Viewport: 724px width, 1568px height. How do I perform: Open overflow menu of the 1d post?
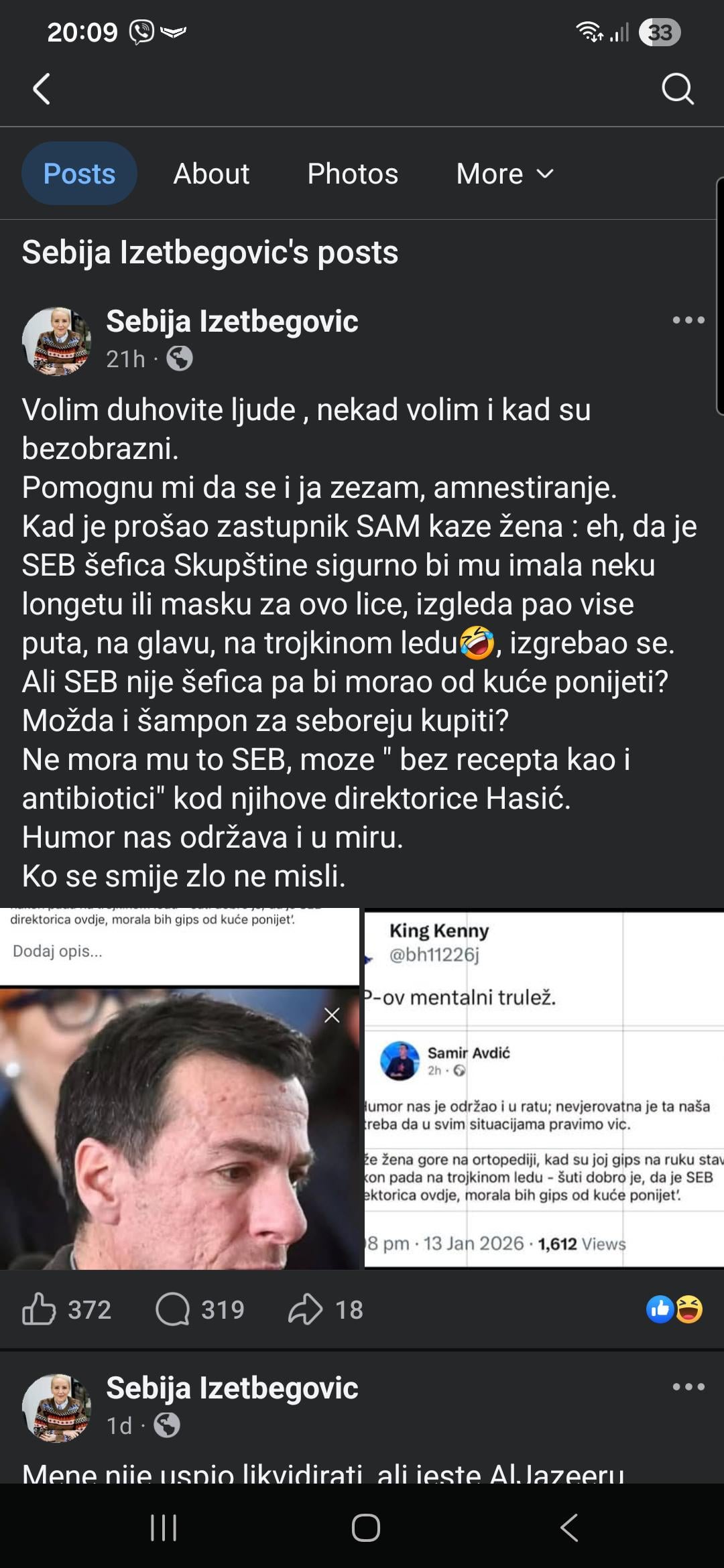688,1387
